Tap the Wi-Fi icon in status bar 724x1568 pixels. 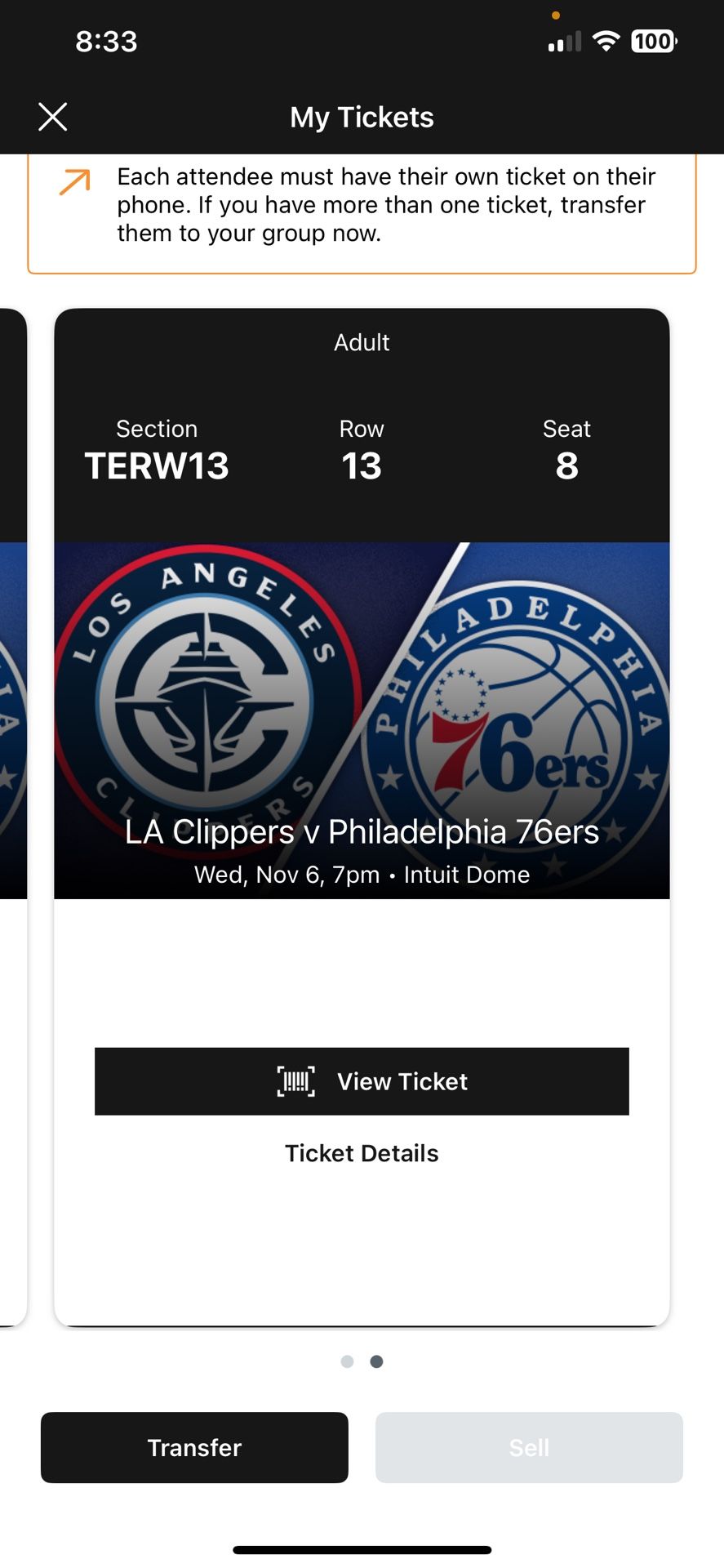coord(605,41)
